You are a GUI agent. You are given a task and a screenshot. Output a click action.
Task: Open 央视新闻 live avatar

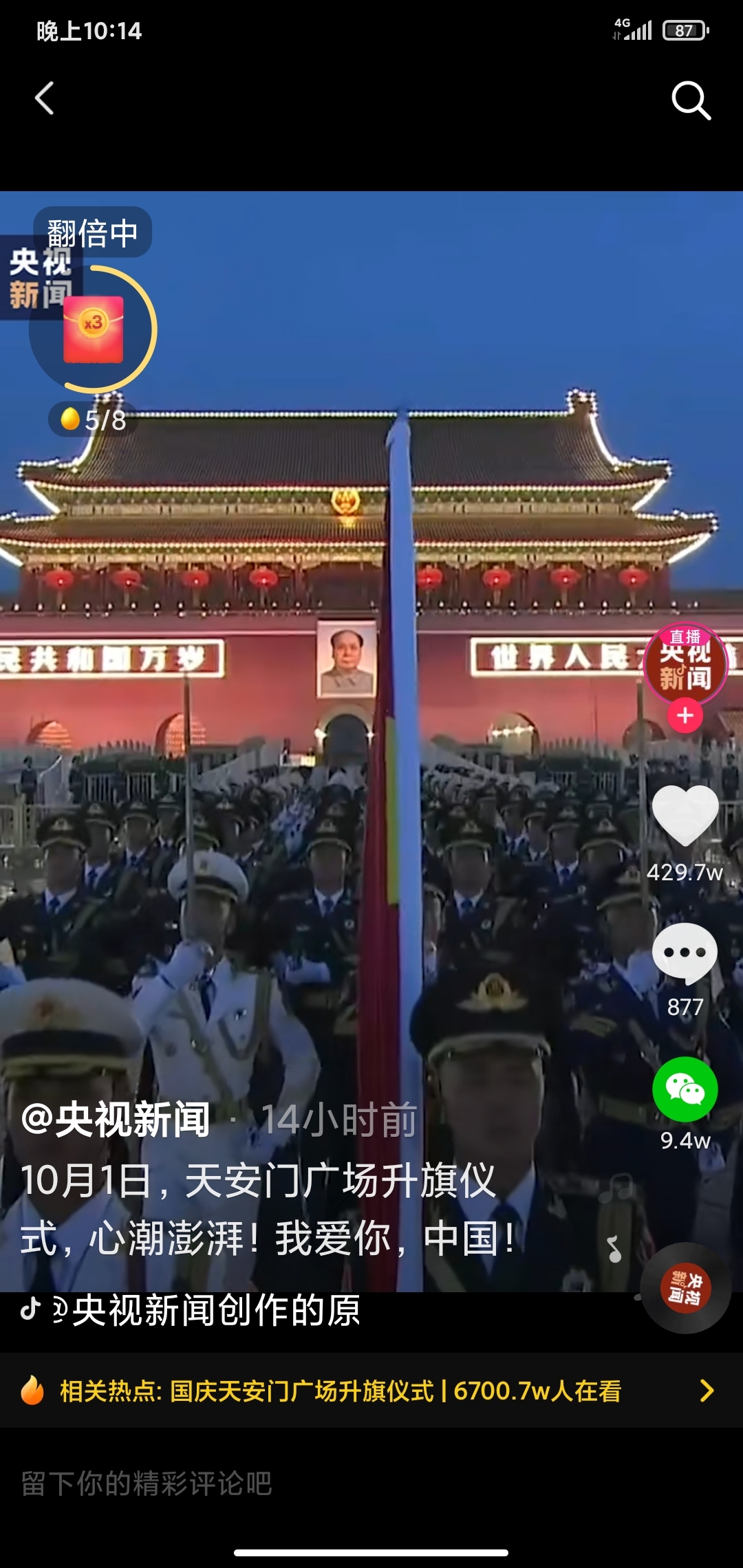(685, 664)
